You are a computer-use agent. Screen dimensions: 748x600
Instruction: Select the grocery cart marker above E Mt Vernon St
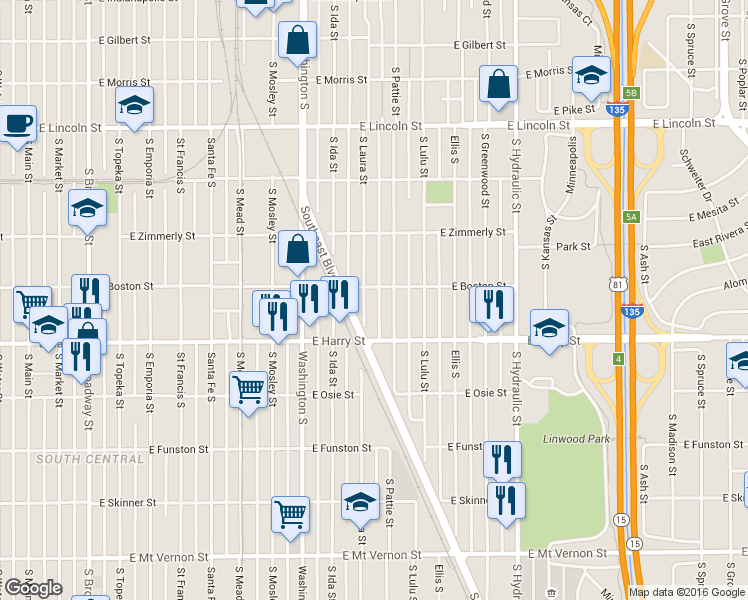click(x=290, y=514)
